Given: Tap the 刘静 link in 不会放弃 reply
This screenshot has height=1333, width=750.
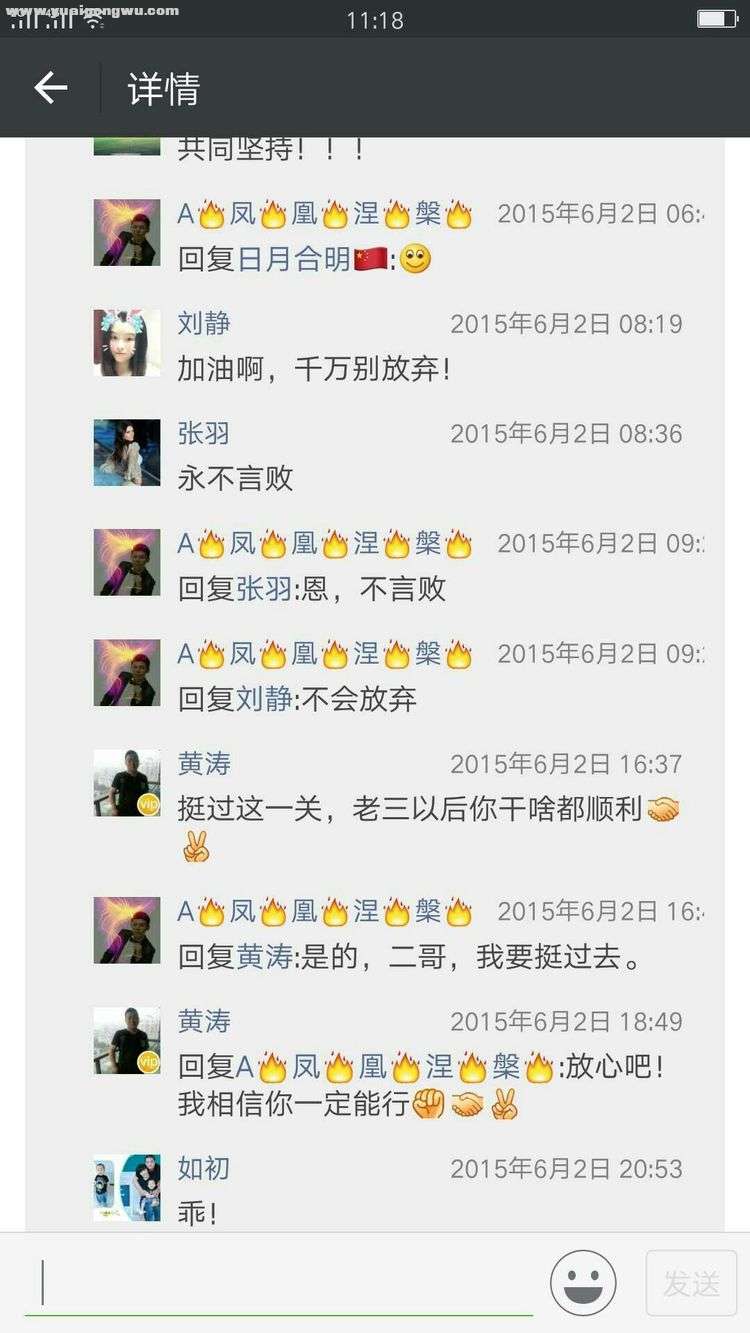Looking at the screenshot, I should coord(264,699).
